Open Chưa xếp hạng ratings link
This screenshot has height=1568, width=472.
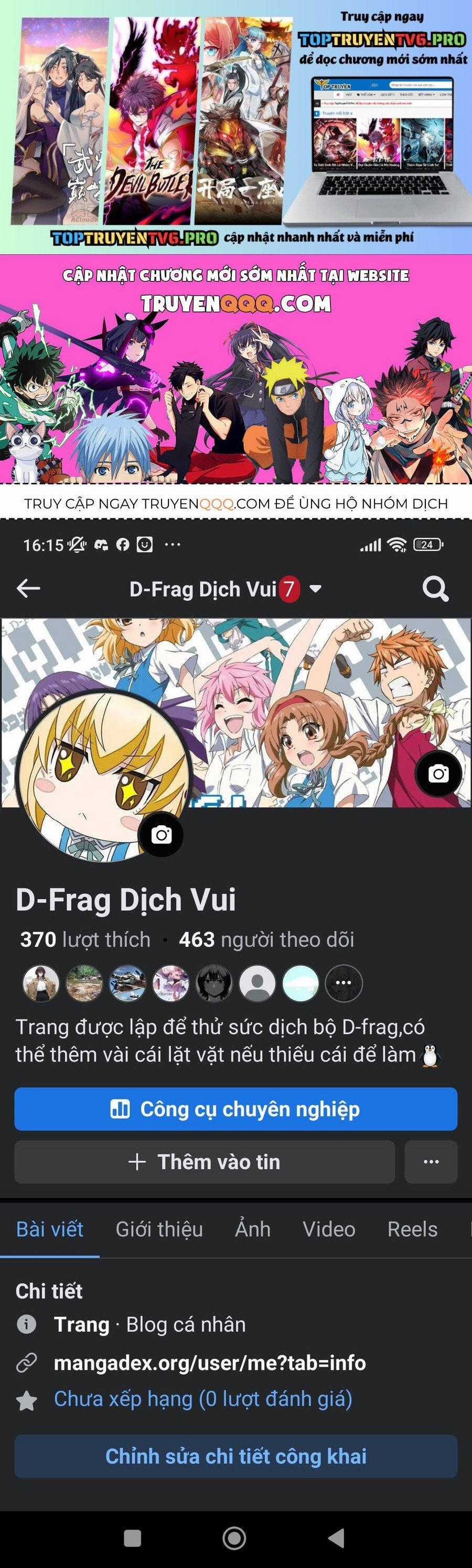coord(203,1399)
